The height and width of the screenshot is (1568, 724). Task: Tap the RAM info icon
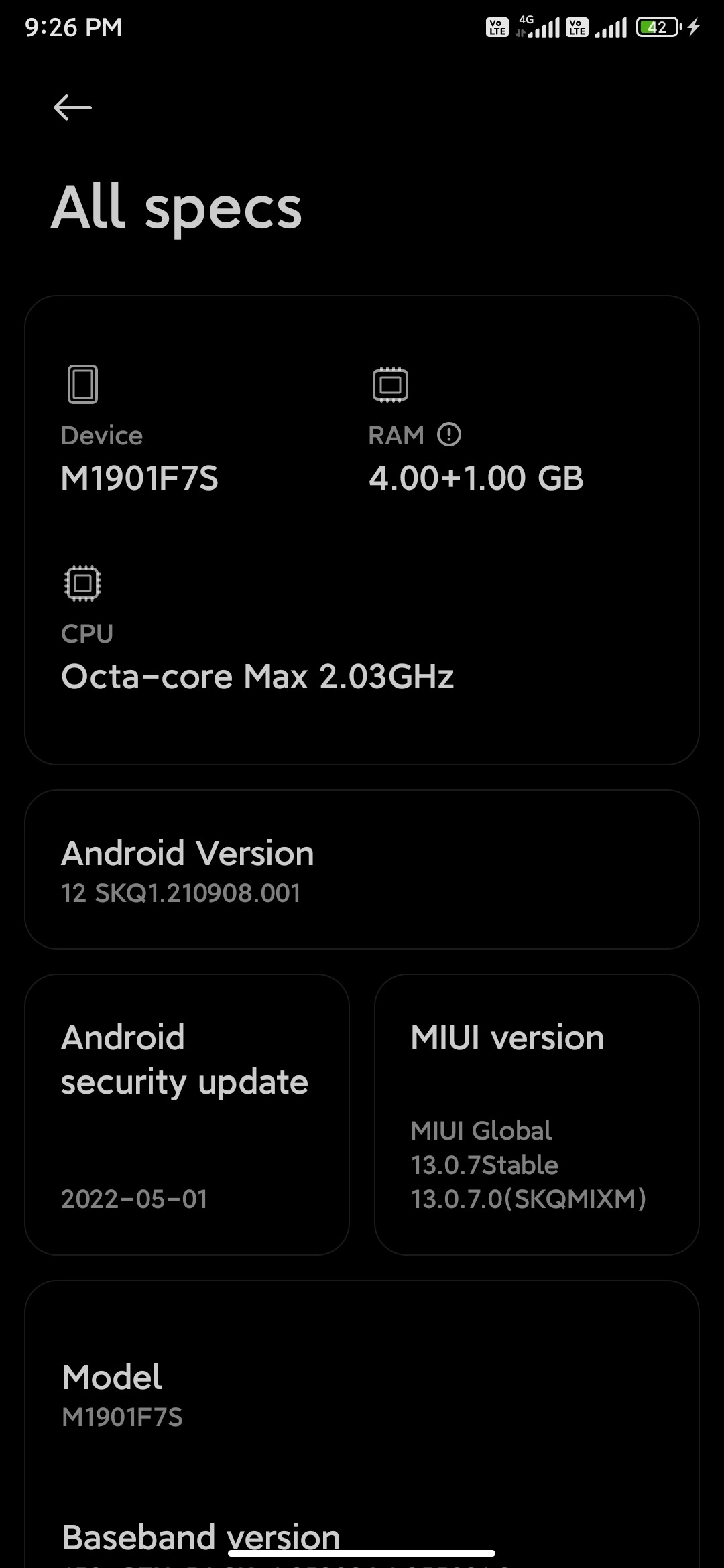448,435
